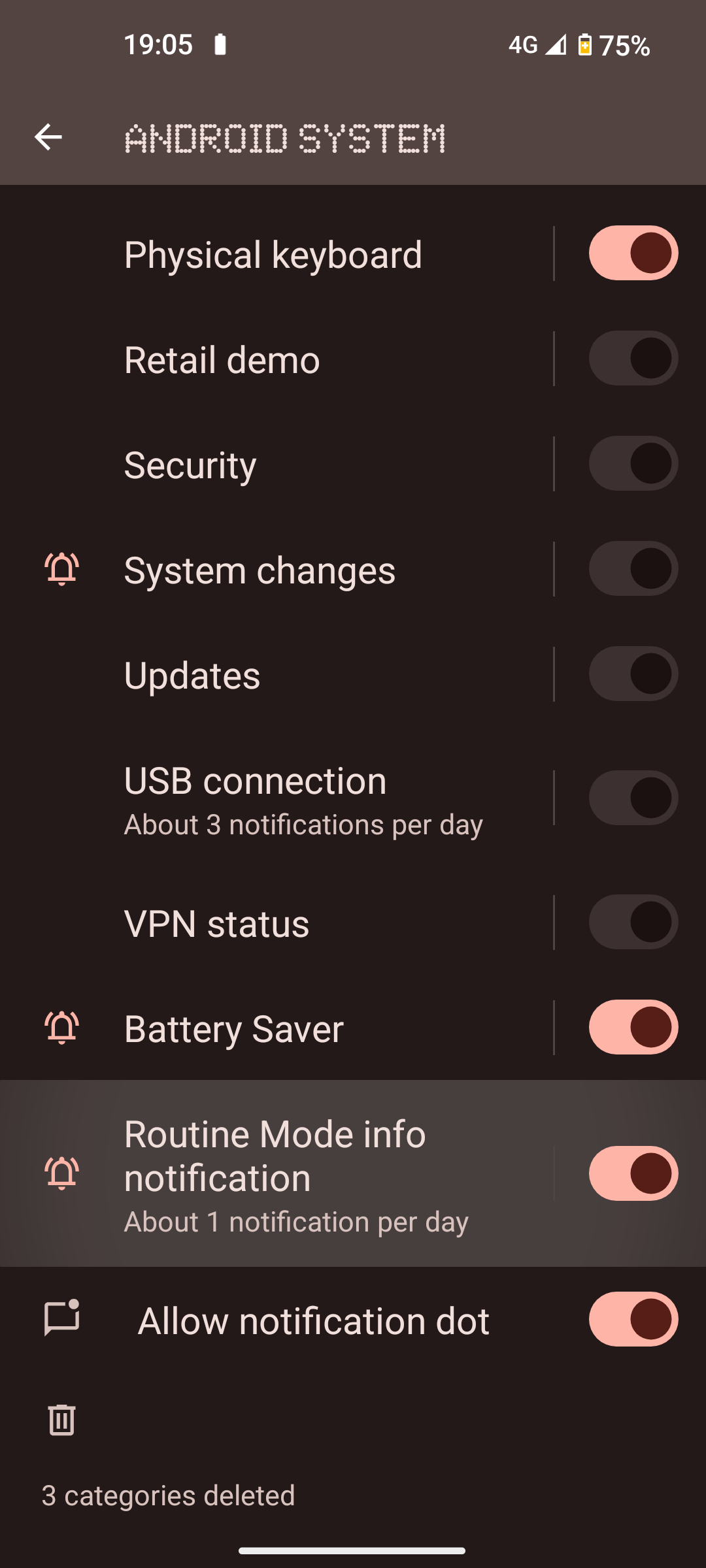Open the Updates notification category

coord(276,674)
